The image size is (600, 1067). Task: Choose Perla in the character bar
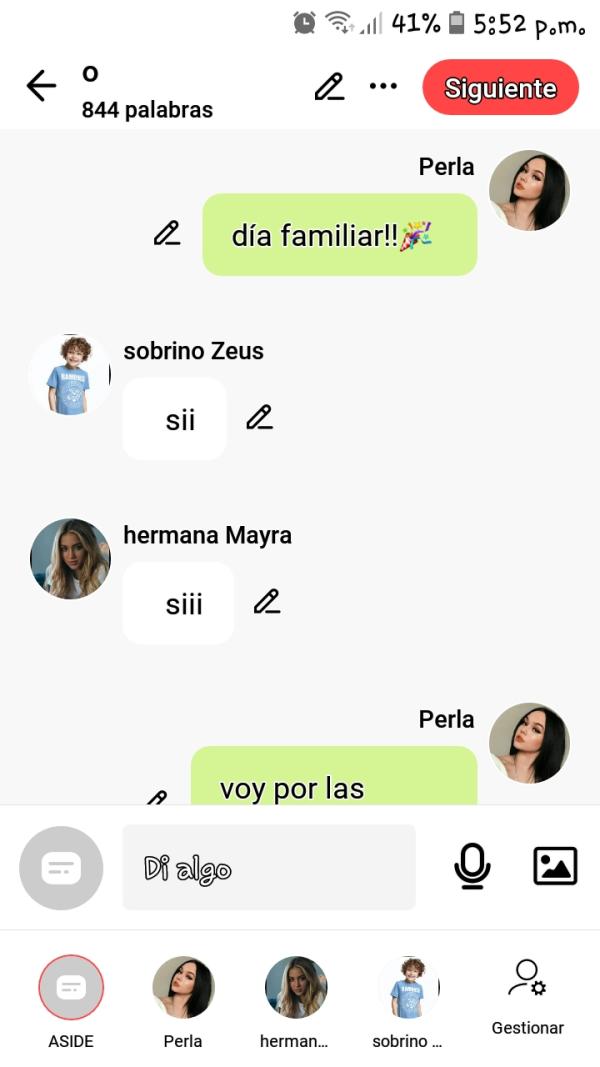click(x=183, y=988)
